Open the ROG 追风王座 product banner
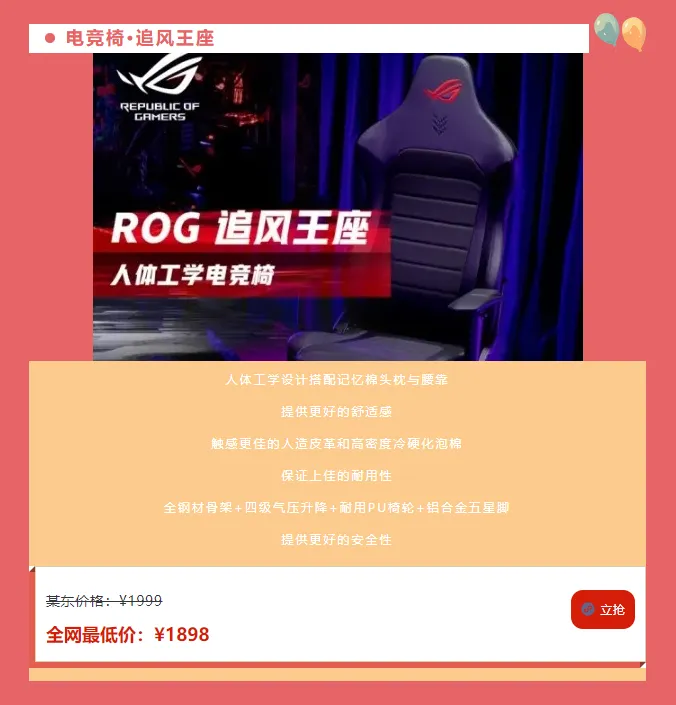Image resolution: width=676 pixels, height=705 pixels. click(337, 207)
